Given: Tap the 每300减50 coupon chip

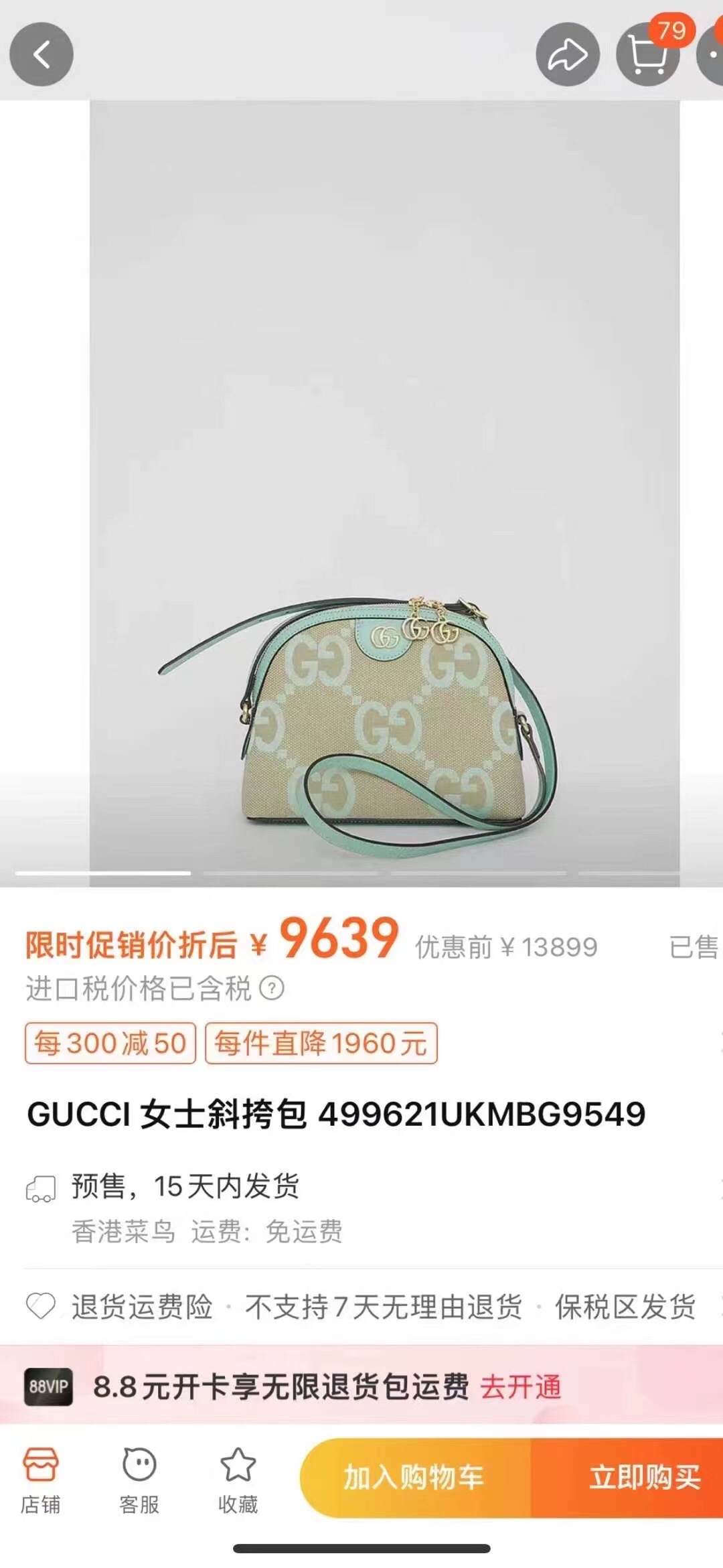Looking at the screenshot, I should [110, 1043].
